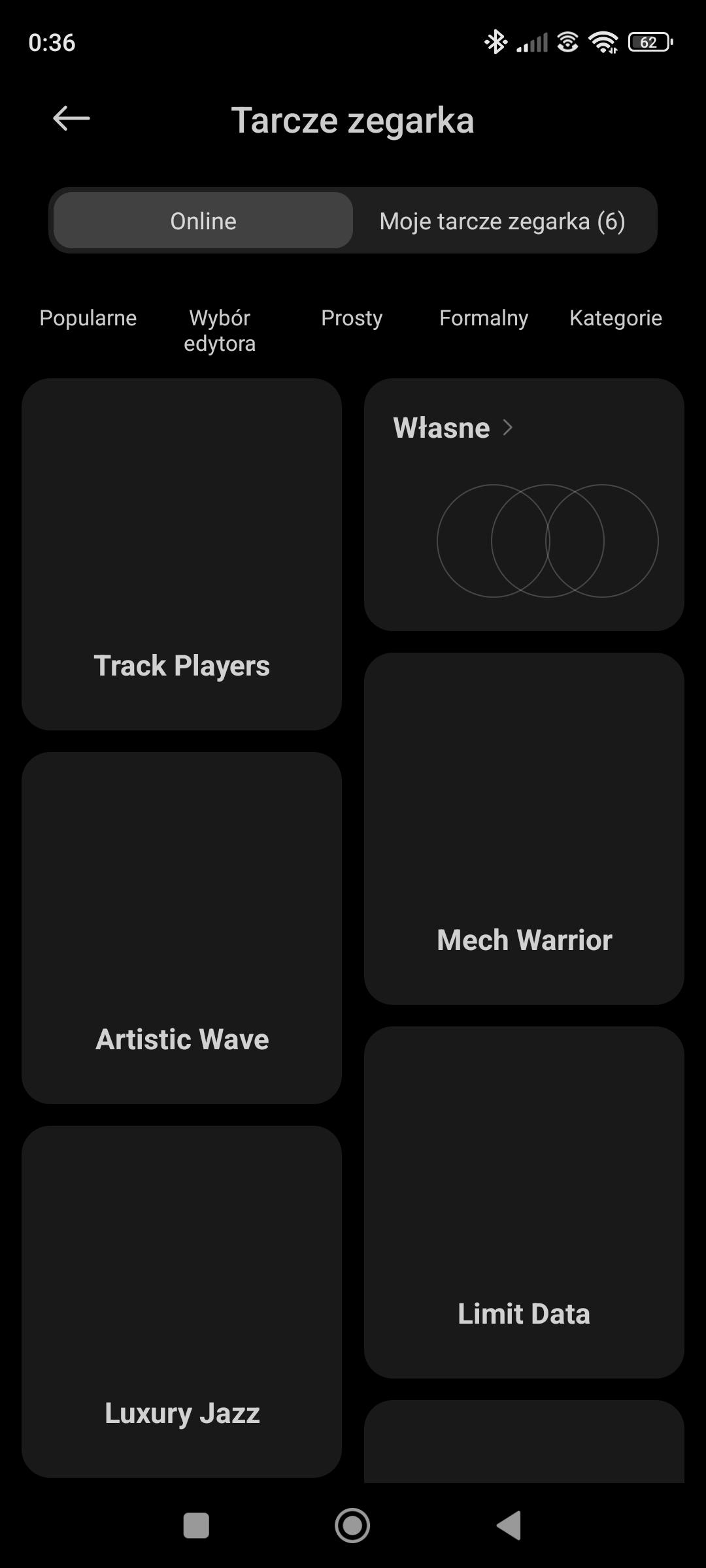706x1568 pixels.
Task: Filter by Prosty style
Action: coord(352,318)
